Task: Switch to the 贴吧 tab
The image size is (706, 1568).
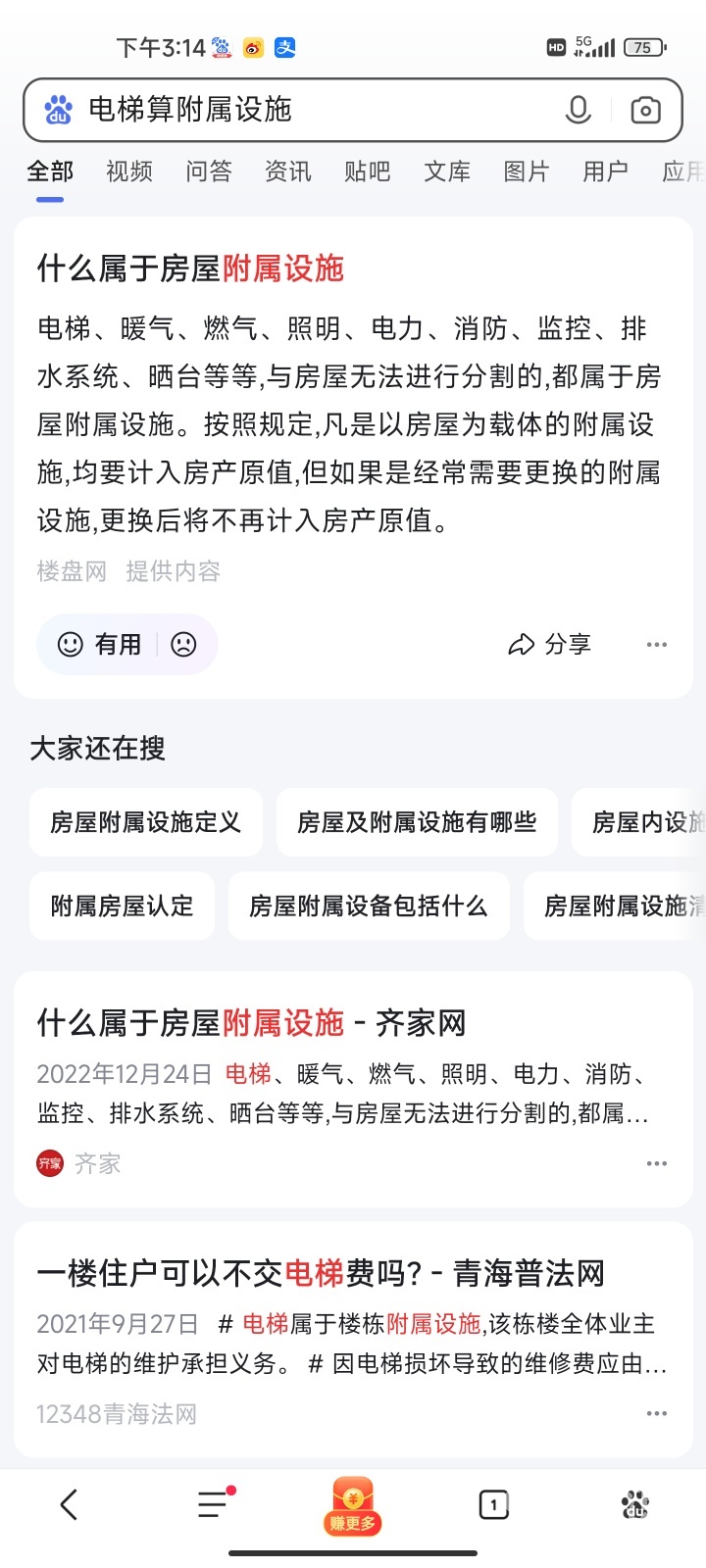Action: [x=368, y=172]
